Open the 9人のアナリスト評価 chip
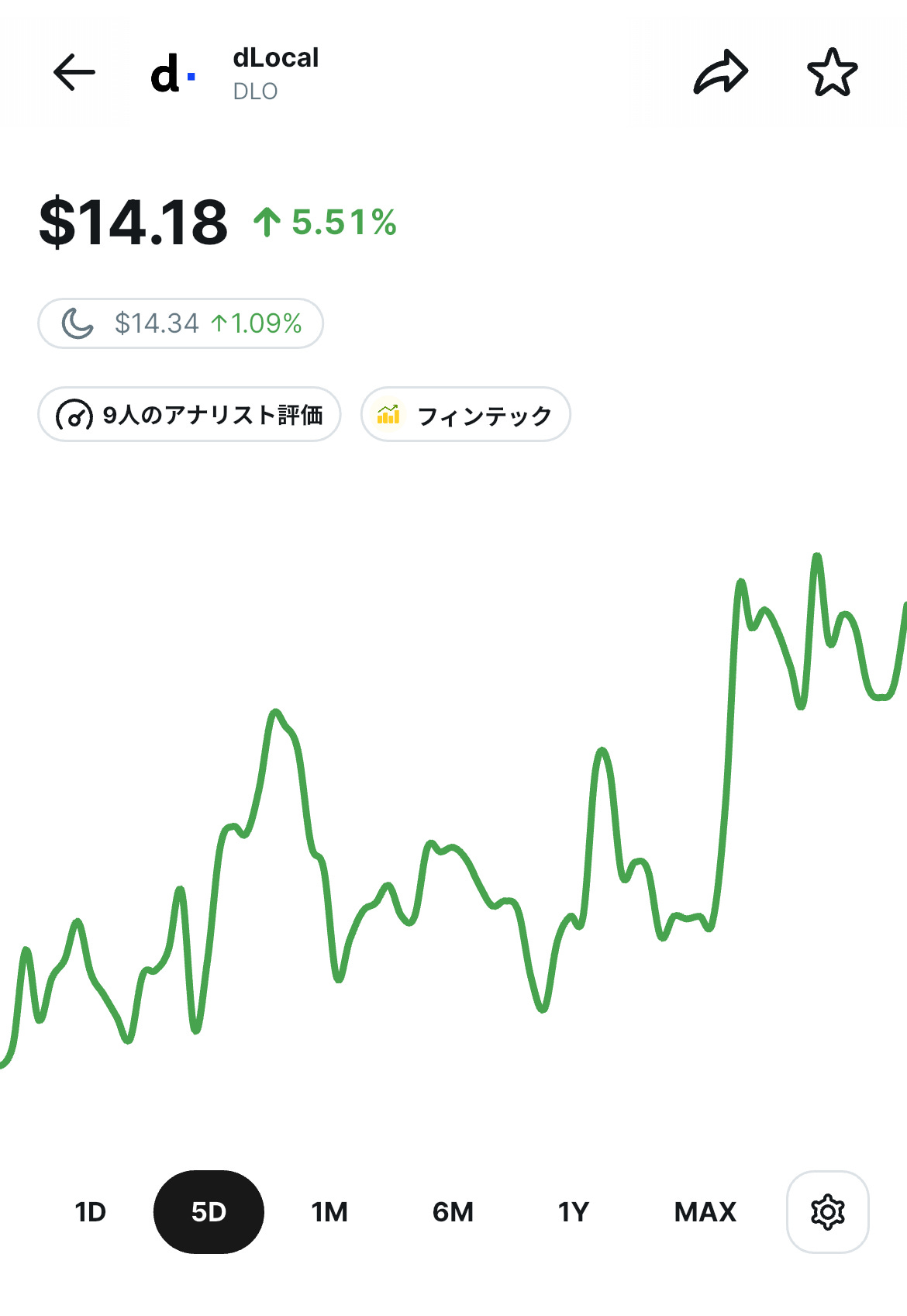907x1316 pixels. 190,415
